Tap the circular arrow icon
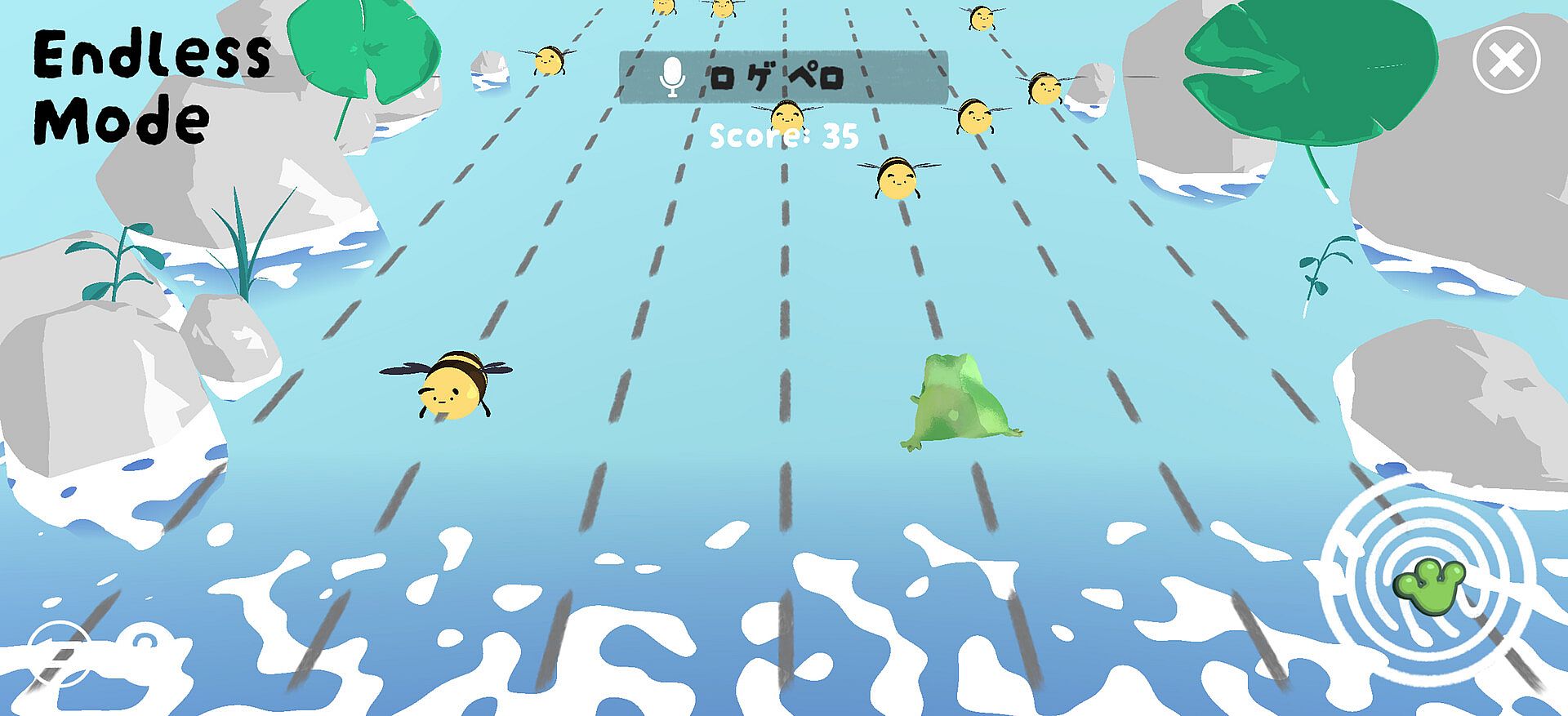This screenshot has height=716, width=1568. 59,654
